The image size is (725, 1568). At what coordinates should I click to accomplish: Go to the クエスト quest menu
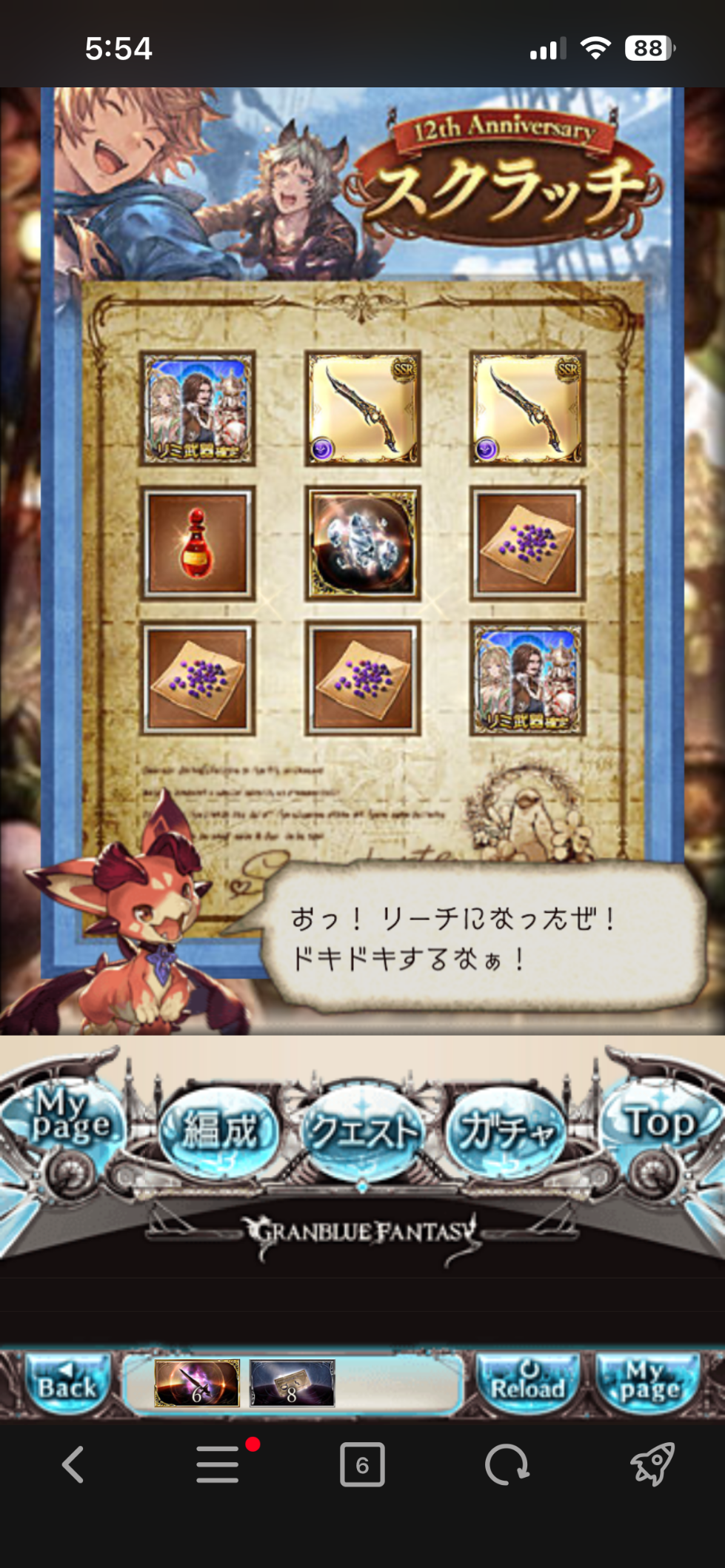point(362,1131)
